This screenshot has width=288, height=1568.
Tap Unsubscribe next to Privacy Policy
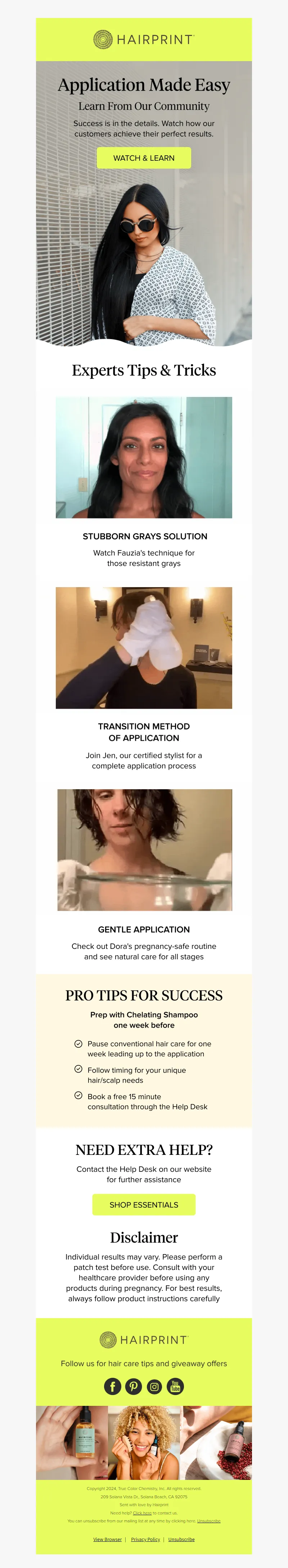(181, 1539)
